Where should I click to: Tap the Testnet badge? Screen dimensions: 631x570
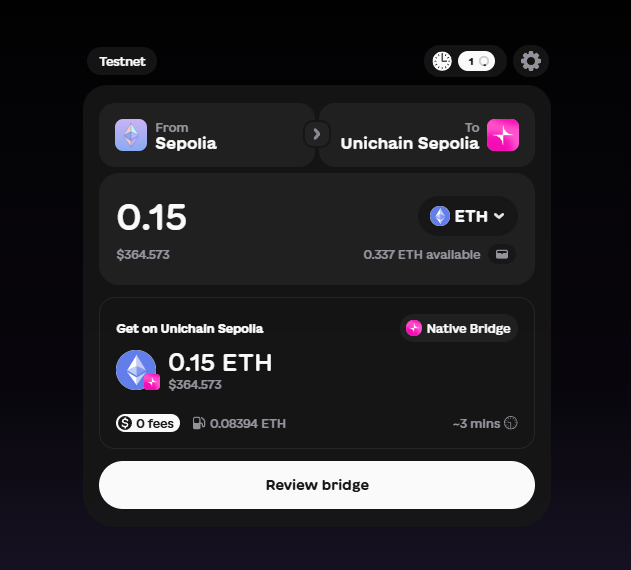click(122, 61)
